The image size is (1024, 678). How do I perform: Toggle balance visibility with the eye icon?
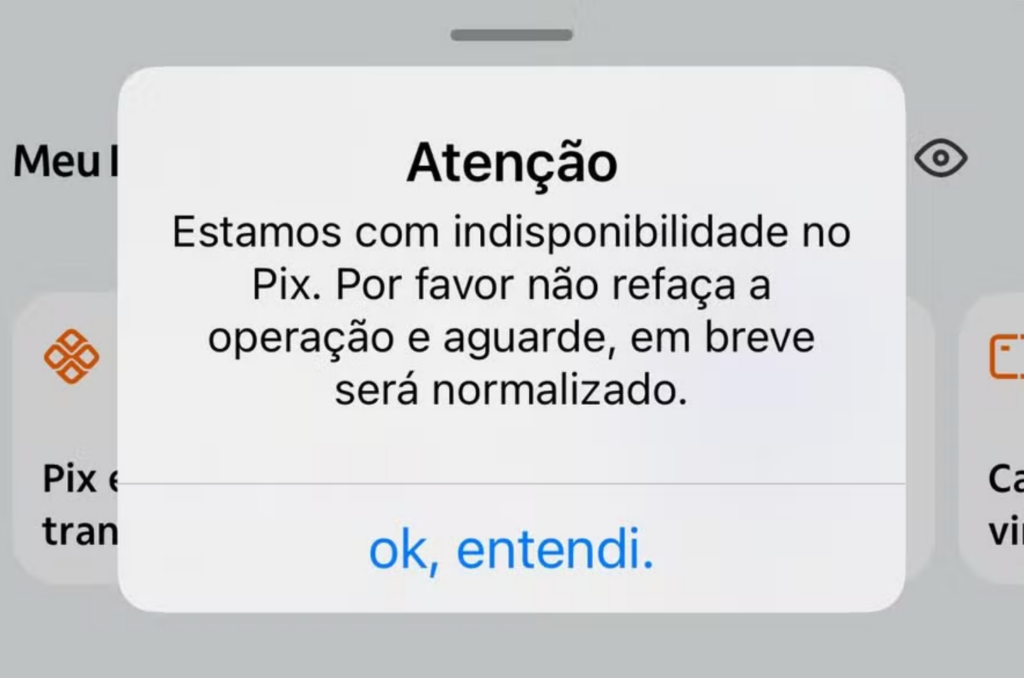pos(940,158)
